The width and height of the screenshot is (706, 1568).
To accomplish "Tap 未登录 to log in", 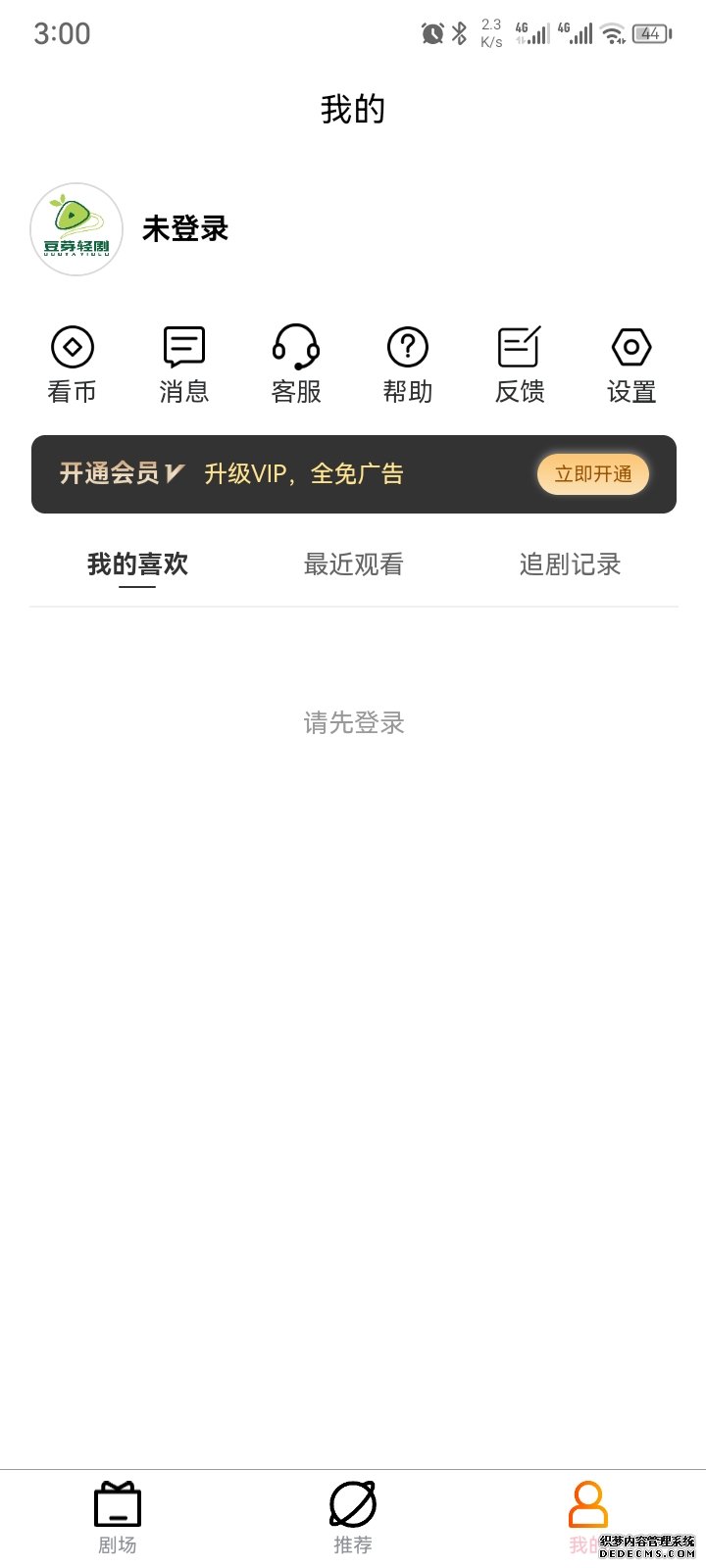I will click(185, 229).
